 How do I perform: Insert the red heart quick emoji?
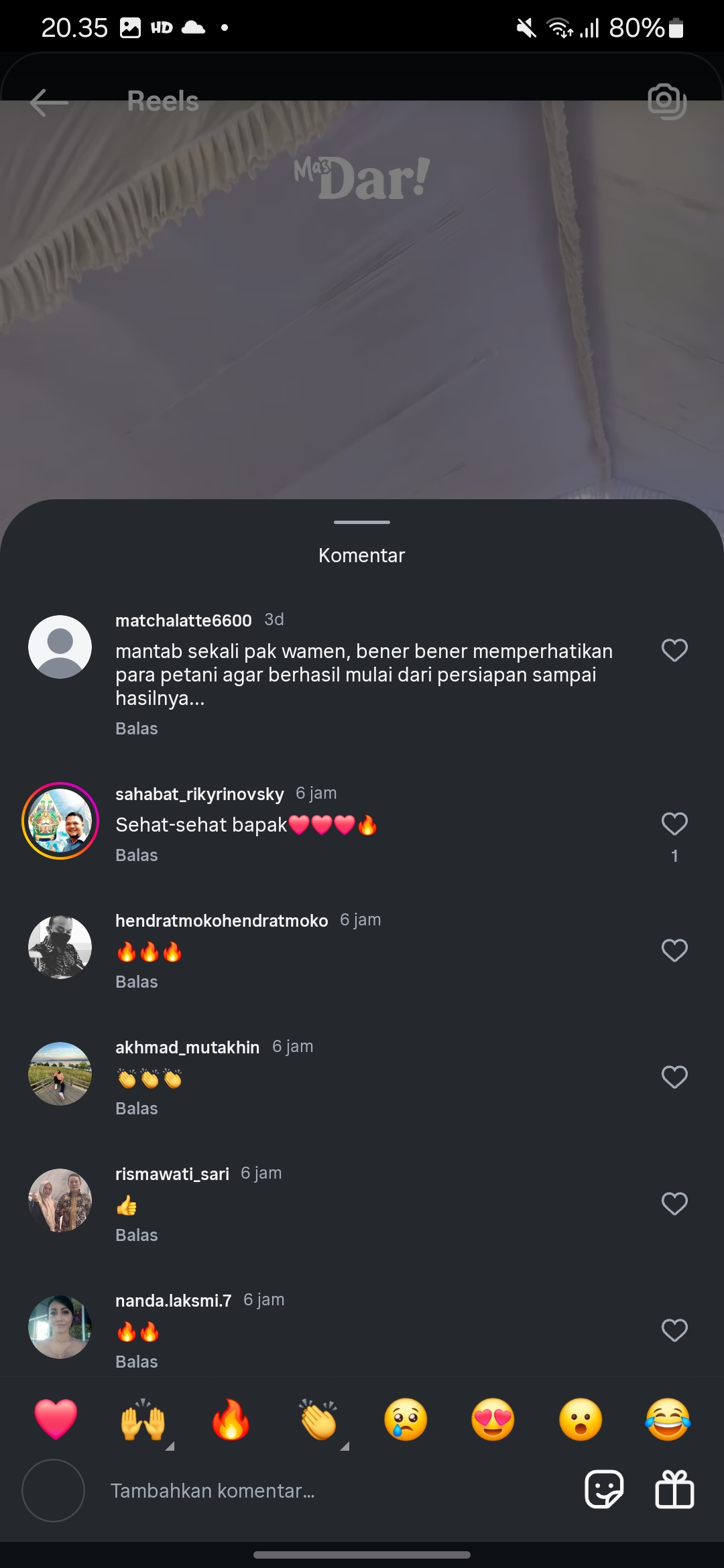click(x=56, y=1419)
